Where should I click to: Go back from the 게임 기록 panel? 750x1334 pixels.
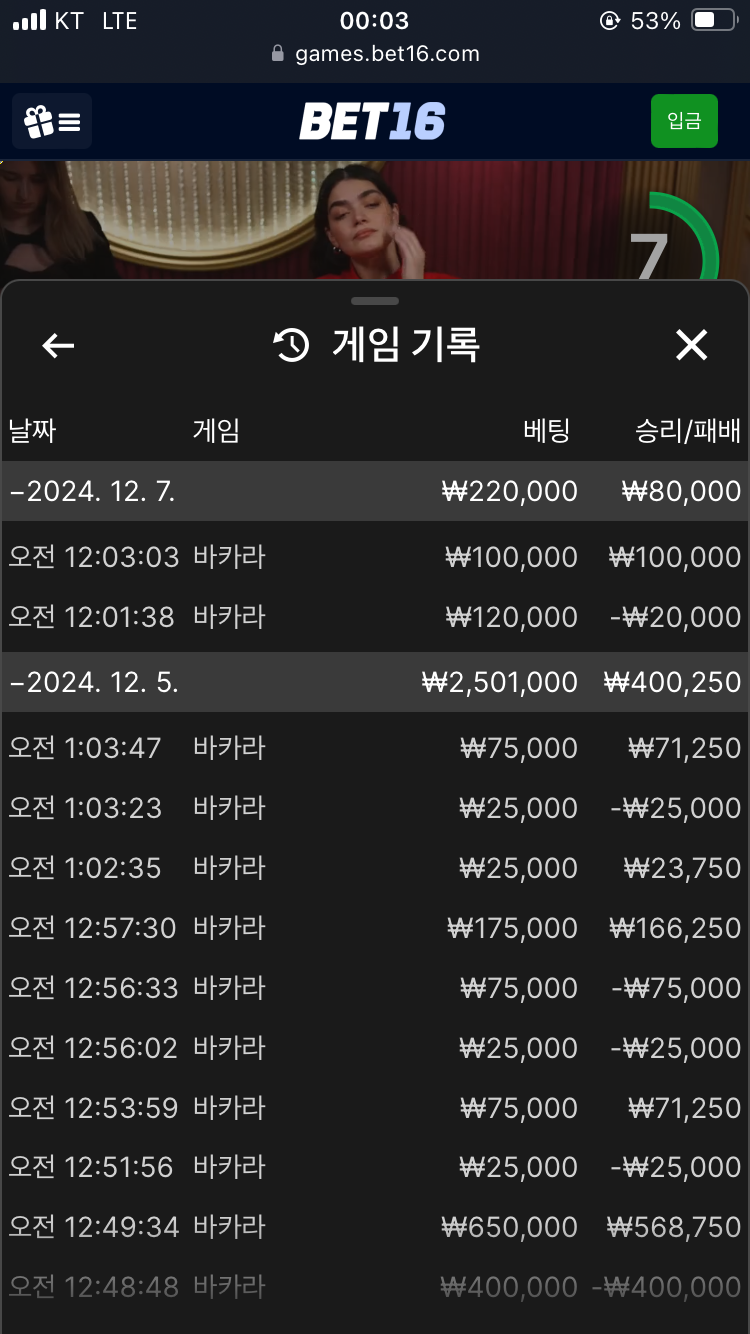[59, 346]
